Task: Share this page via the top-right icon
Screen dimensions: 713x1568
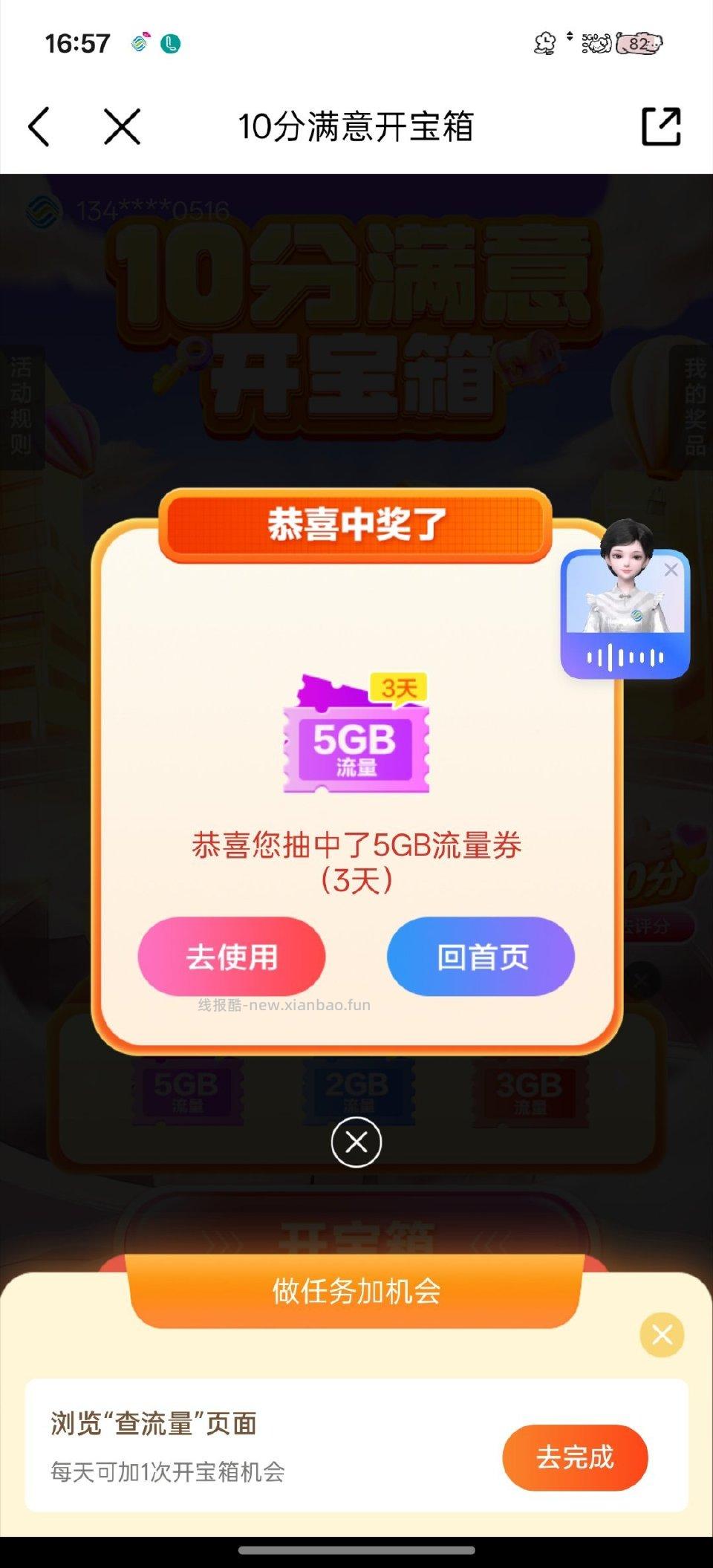Action: [x=660, y=126]
